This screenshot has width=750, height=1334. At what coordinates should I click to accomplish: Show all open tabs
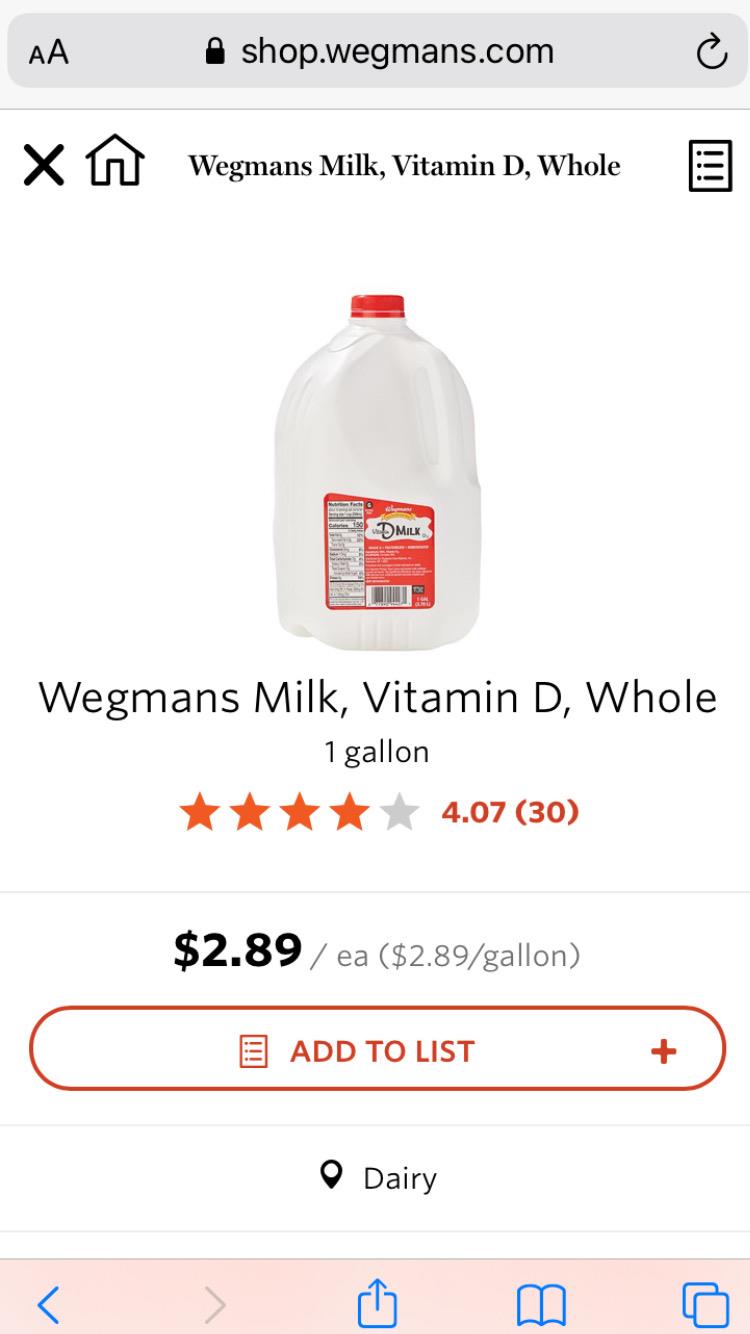(705, 1304)
